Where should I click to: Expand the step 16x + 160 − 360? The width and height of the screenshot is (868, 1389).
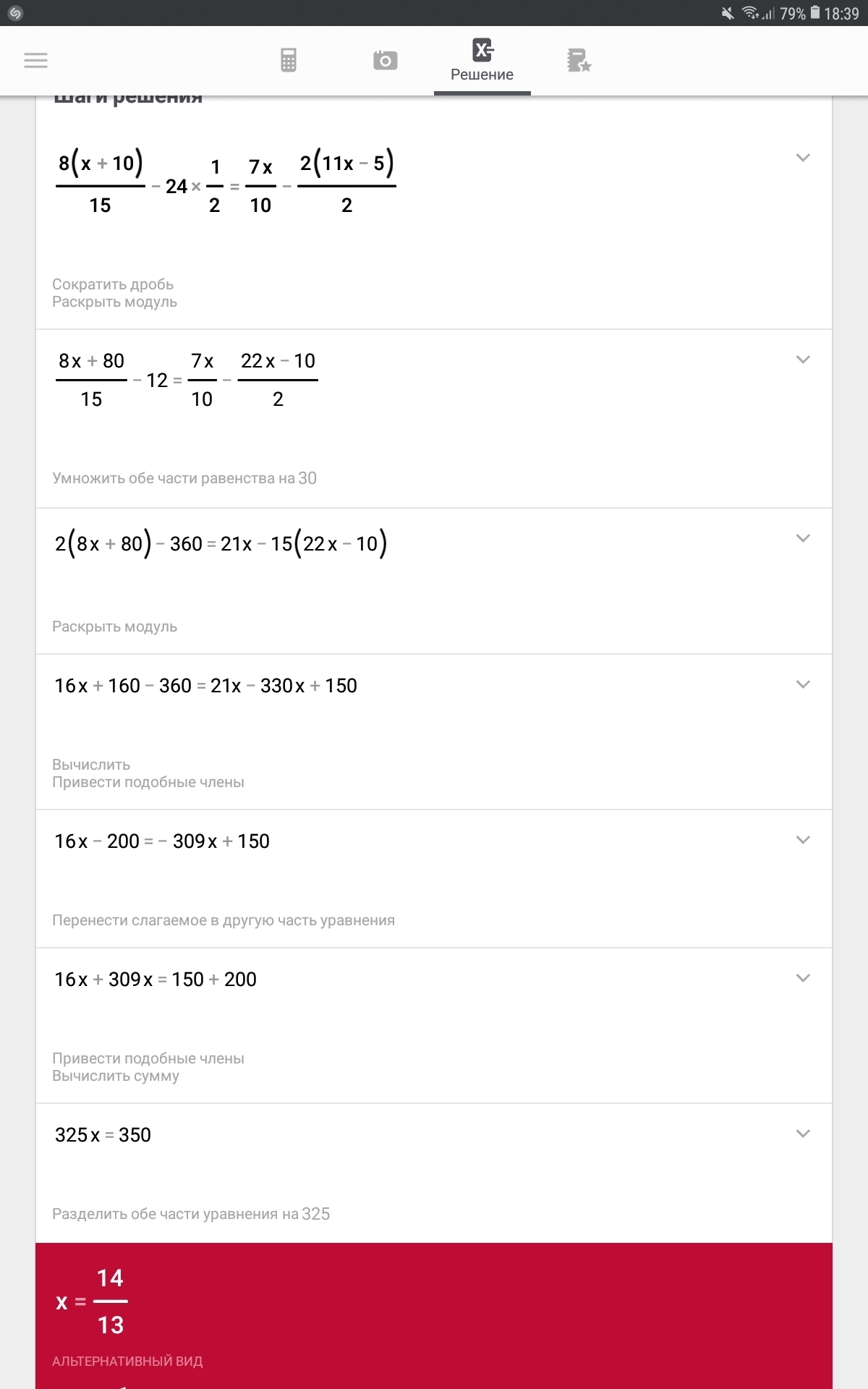click(x=802, y=684)
